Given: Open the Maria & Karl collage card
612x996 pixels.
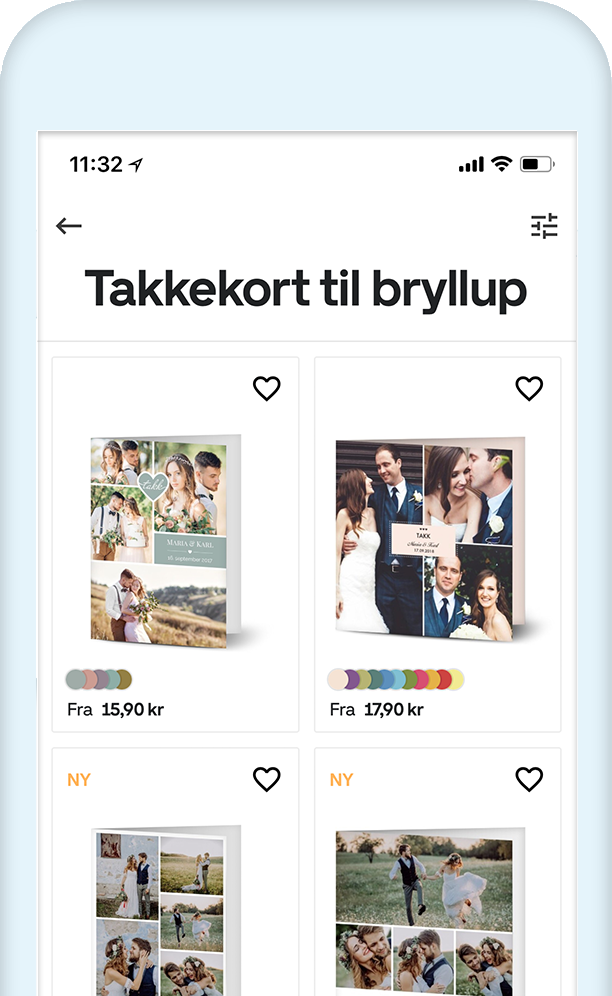Looking at the screenshot, I should pyautogui.click(x=167, y=541).
